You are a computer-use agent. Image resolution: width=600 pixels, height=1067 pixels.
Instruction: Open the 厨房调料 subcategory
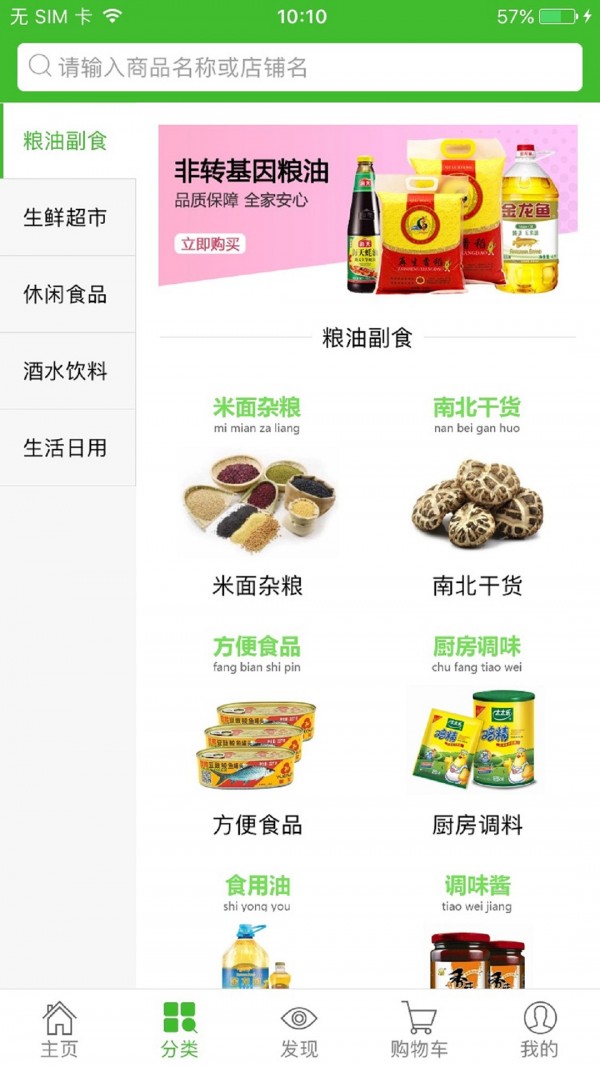[477, 740]
